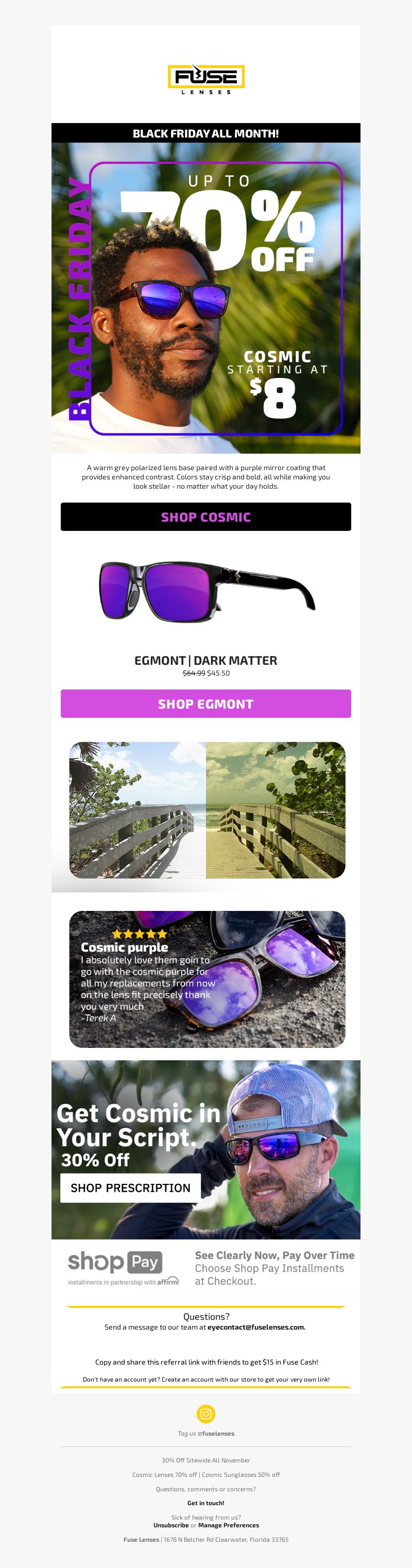Open Manage Preferences
Screen dimensions: 412x1568
[x=228, y=1525]
